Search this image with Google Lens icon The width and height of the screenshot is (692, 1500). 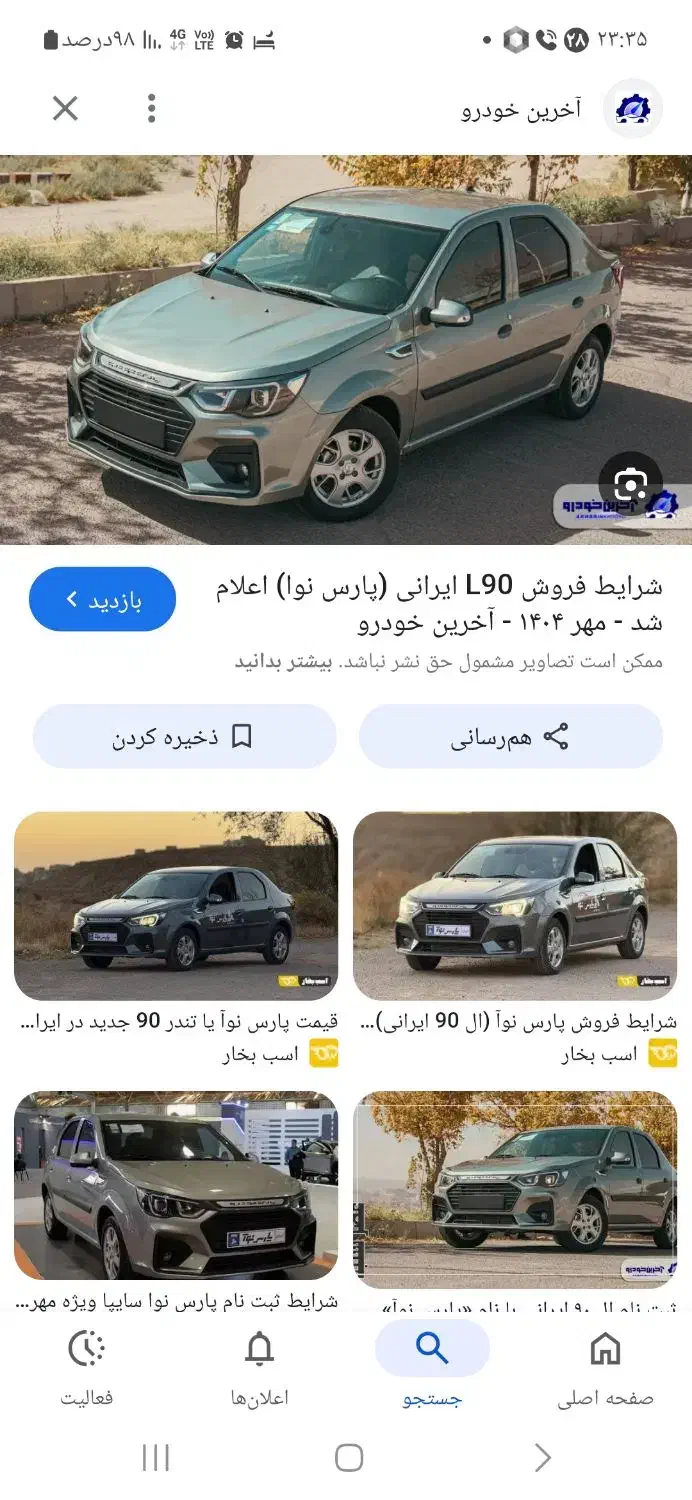[x=631, y=486]
